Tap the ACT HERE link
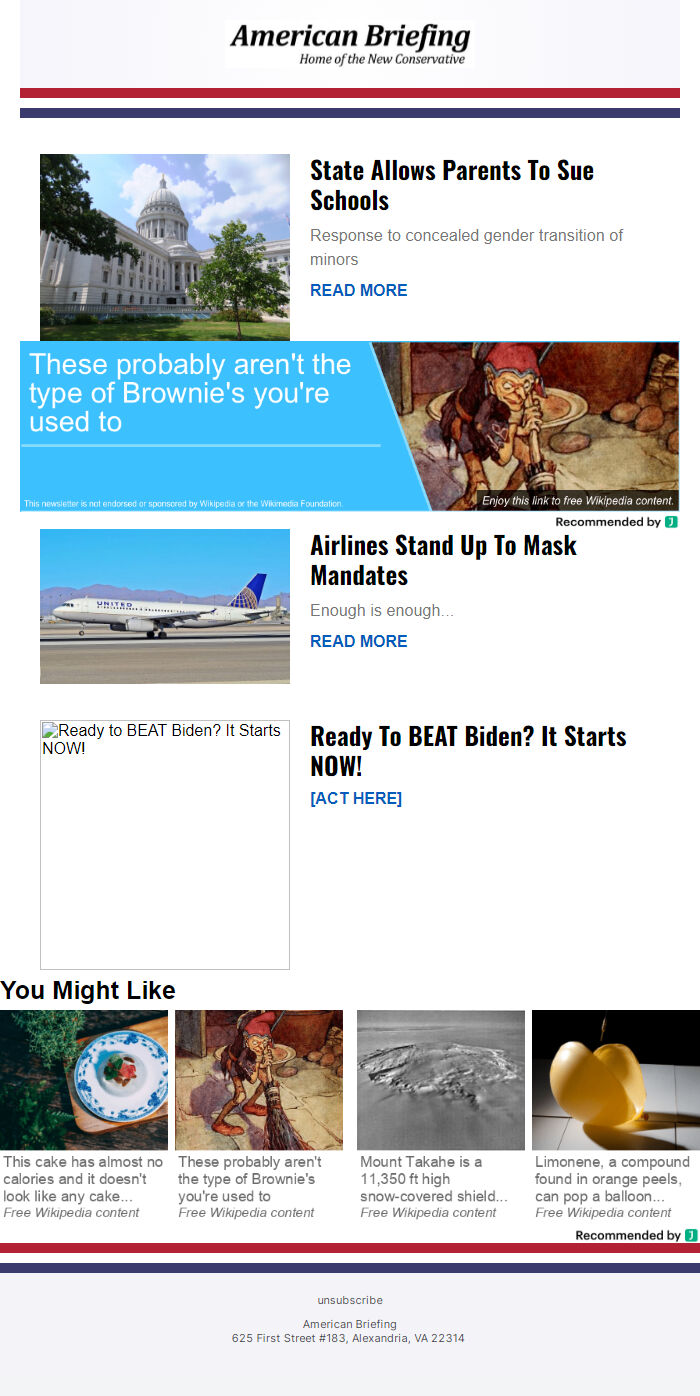 [356, 798]
